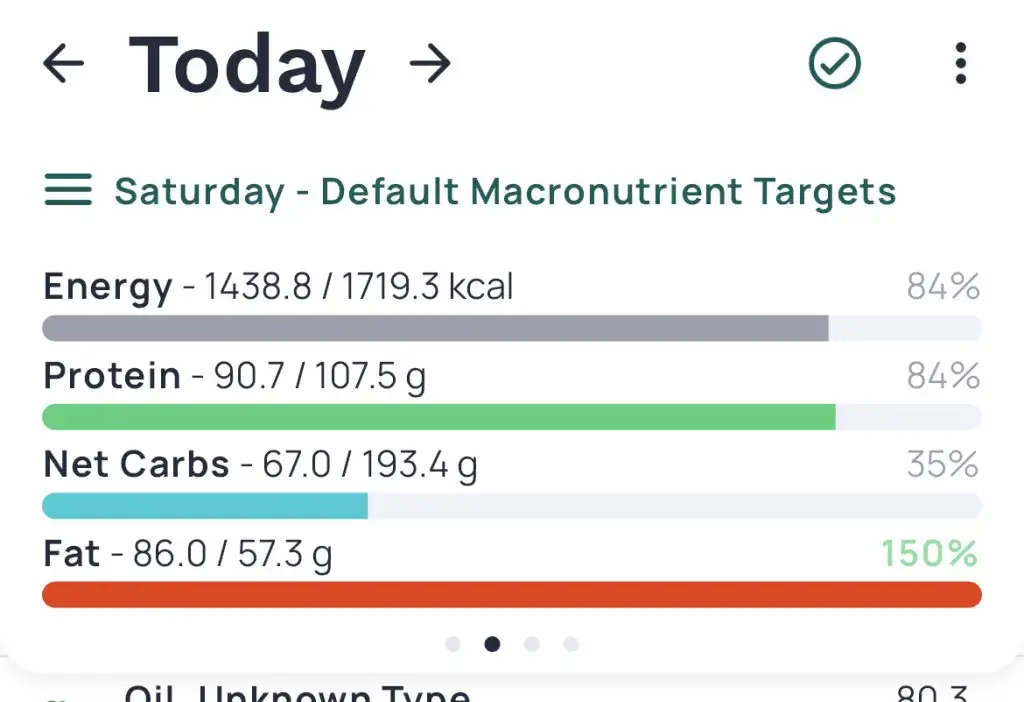The width and height of the screenshot is (1024, 702).
Task: Open Fat macronutrient details
Action: pyautogui.click(x=512, y=572)
